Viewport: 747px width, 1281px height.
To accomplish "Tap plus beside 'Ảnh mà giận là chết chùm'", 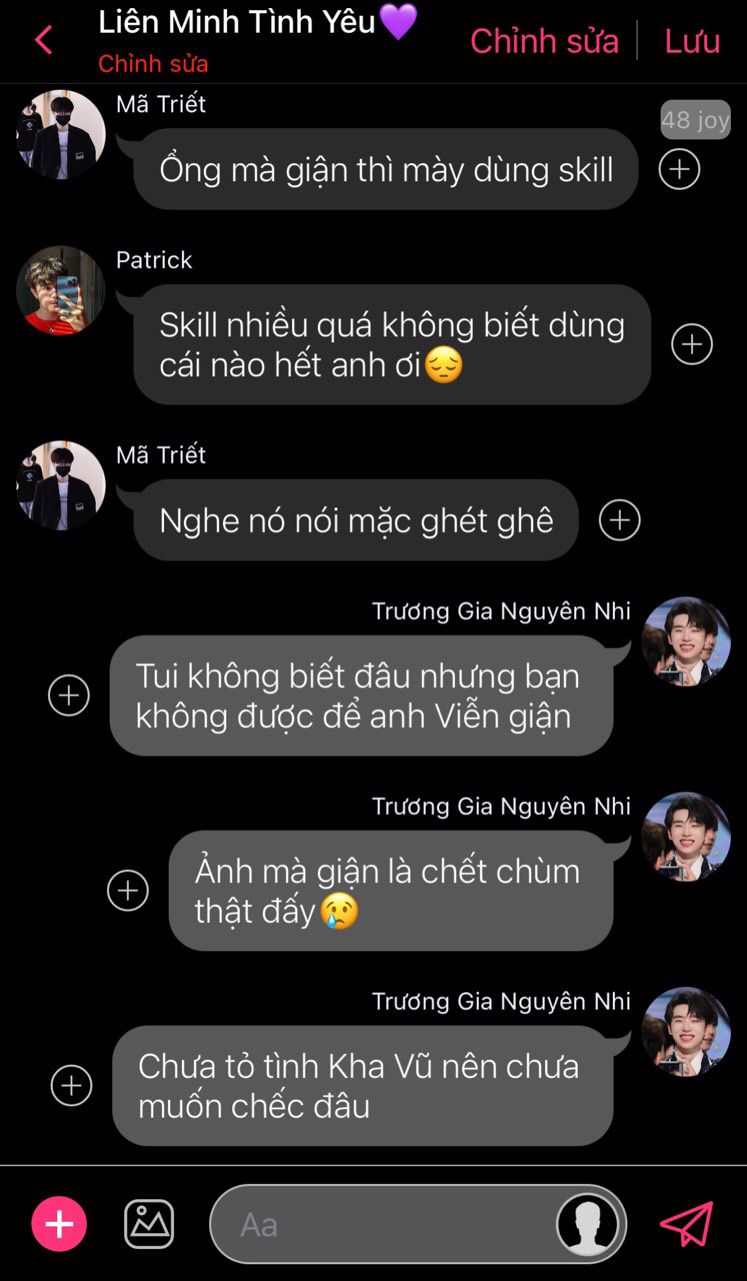I will tap(128, 890).
